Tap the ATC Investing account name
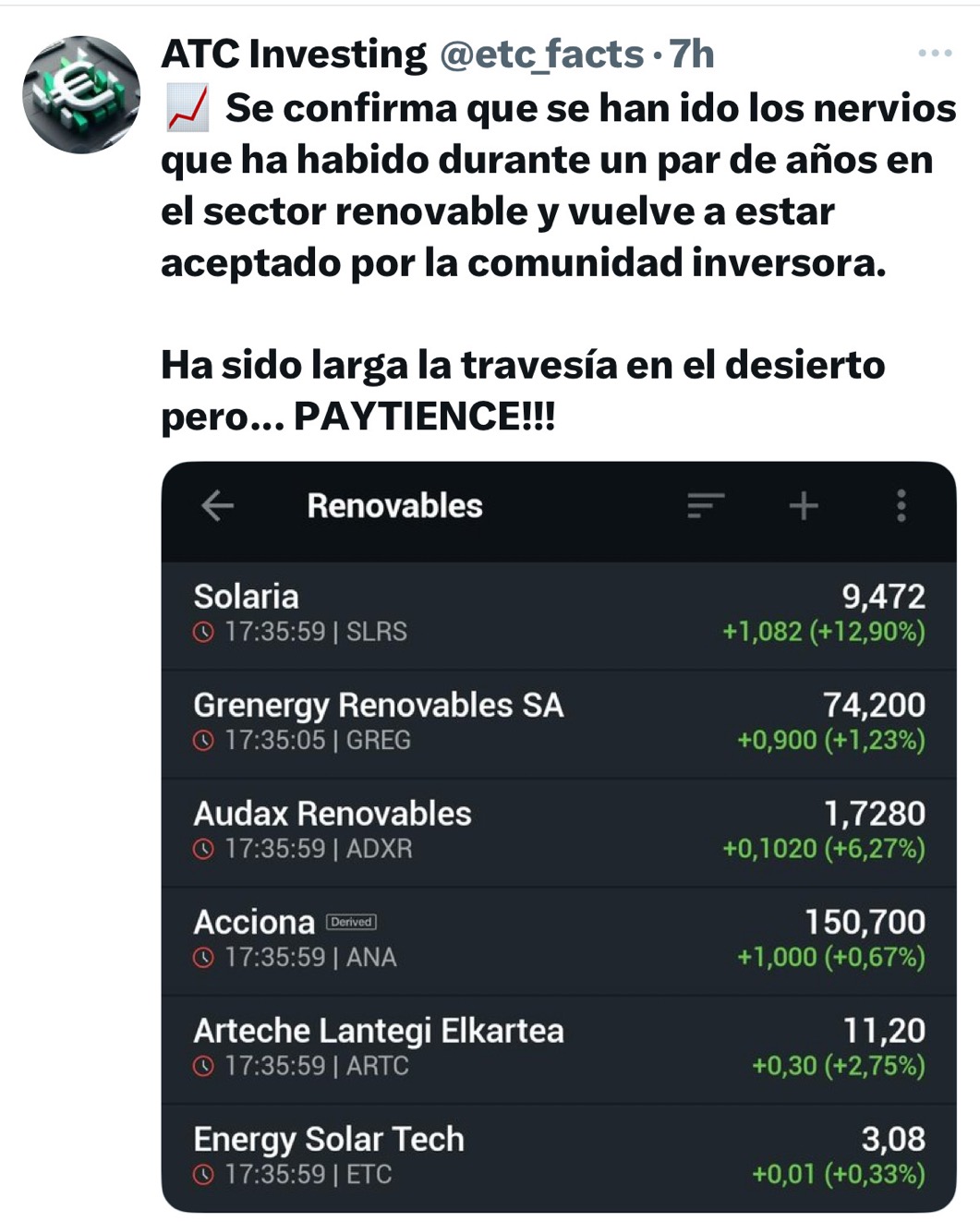This screenshot has width=980, height=1222. (294, 54)
